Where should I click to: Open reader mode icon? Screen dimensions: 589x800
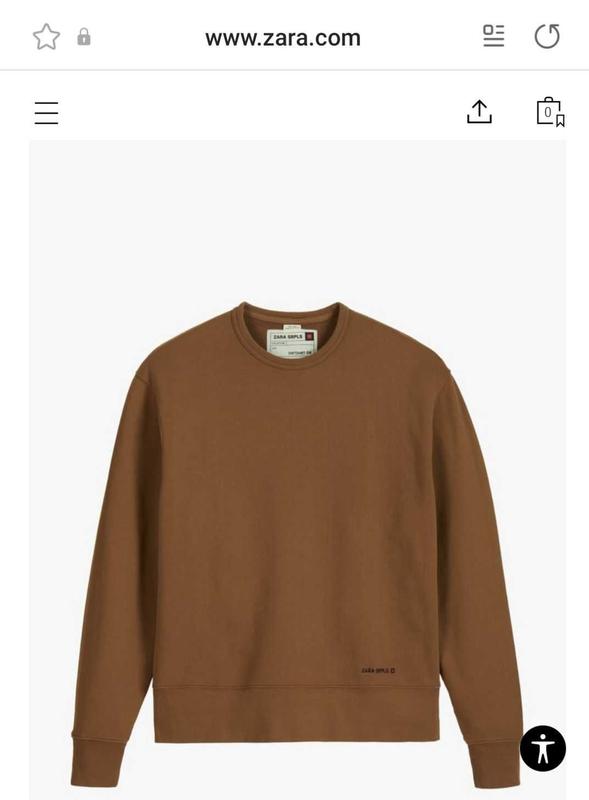[494, 36]
